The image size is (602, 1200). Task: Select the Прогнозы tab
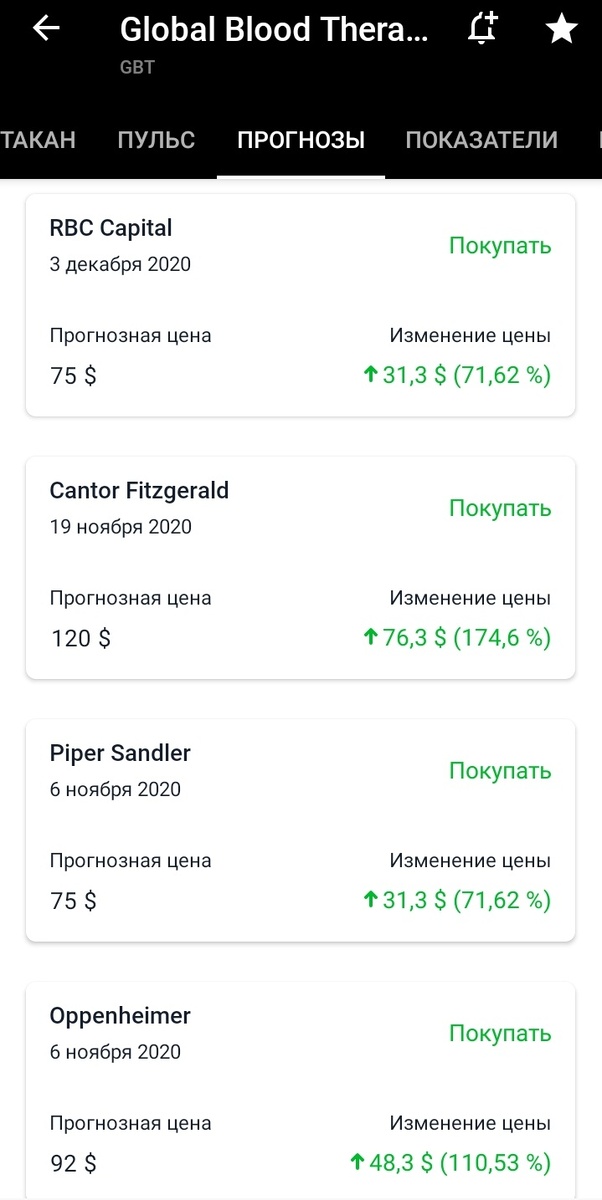(300, 140)
